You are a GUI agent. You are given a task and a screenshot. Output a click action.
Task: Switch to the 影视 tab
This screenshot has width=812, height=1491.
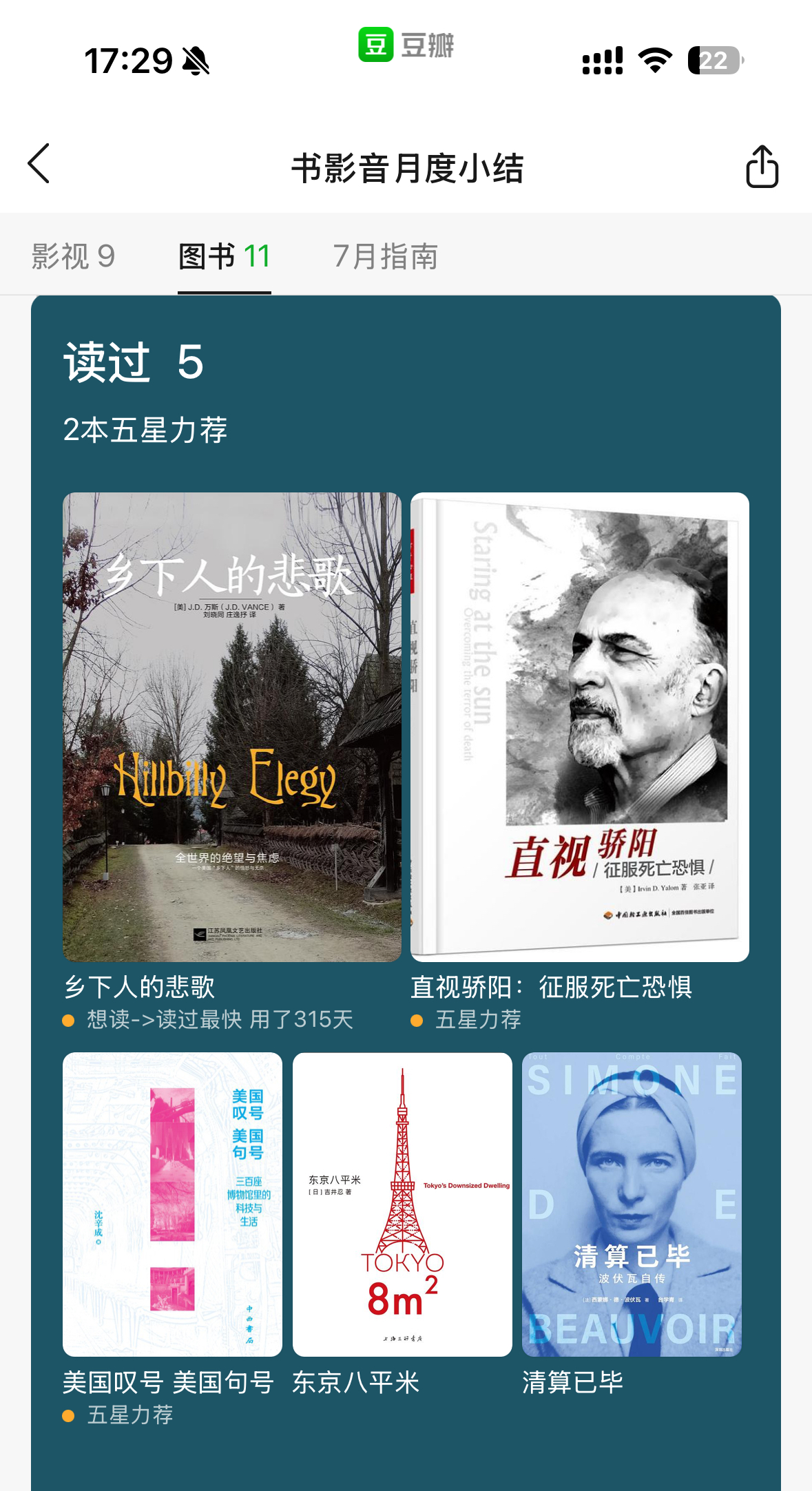click(73, 256)
